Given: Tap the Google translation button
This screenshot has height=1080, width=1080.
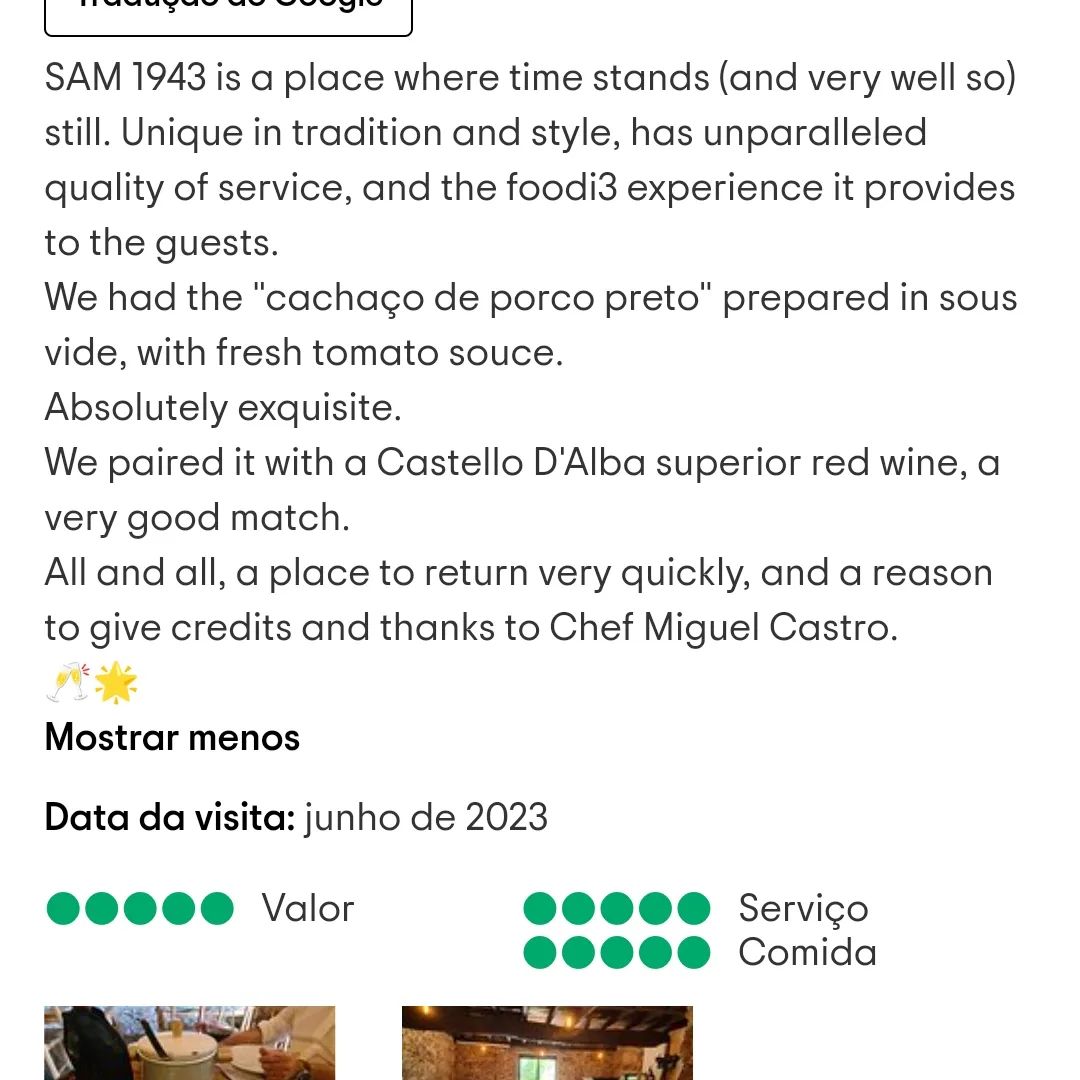Looking at the screenshot, I should tap(228, 12).
